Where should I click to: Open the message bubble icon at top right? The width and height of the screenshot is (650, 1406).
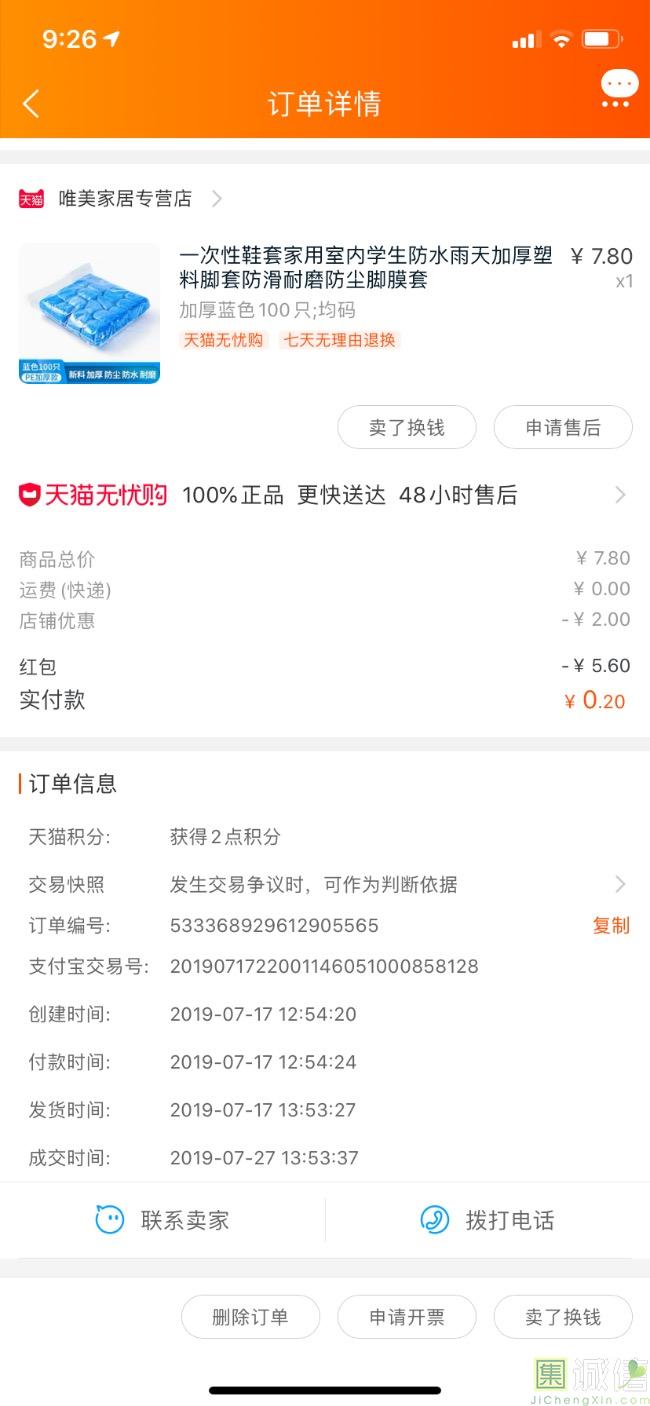pos(619,89)
